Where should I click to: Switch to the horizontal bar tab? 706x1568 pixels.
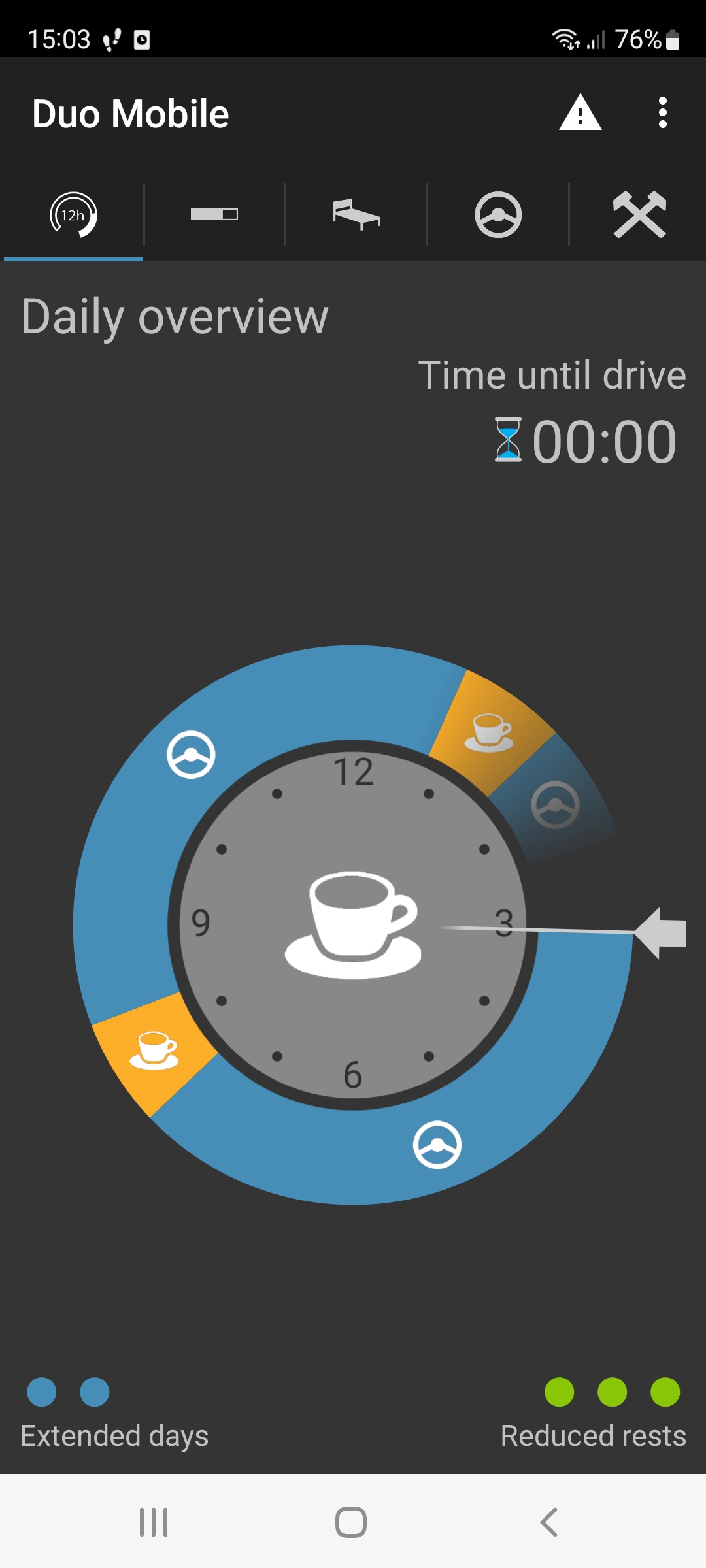point(214,214)
